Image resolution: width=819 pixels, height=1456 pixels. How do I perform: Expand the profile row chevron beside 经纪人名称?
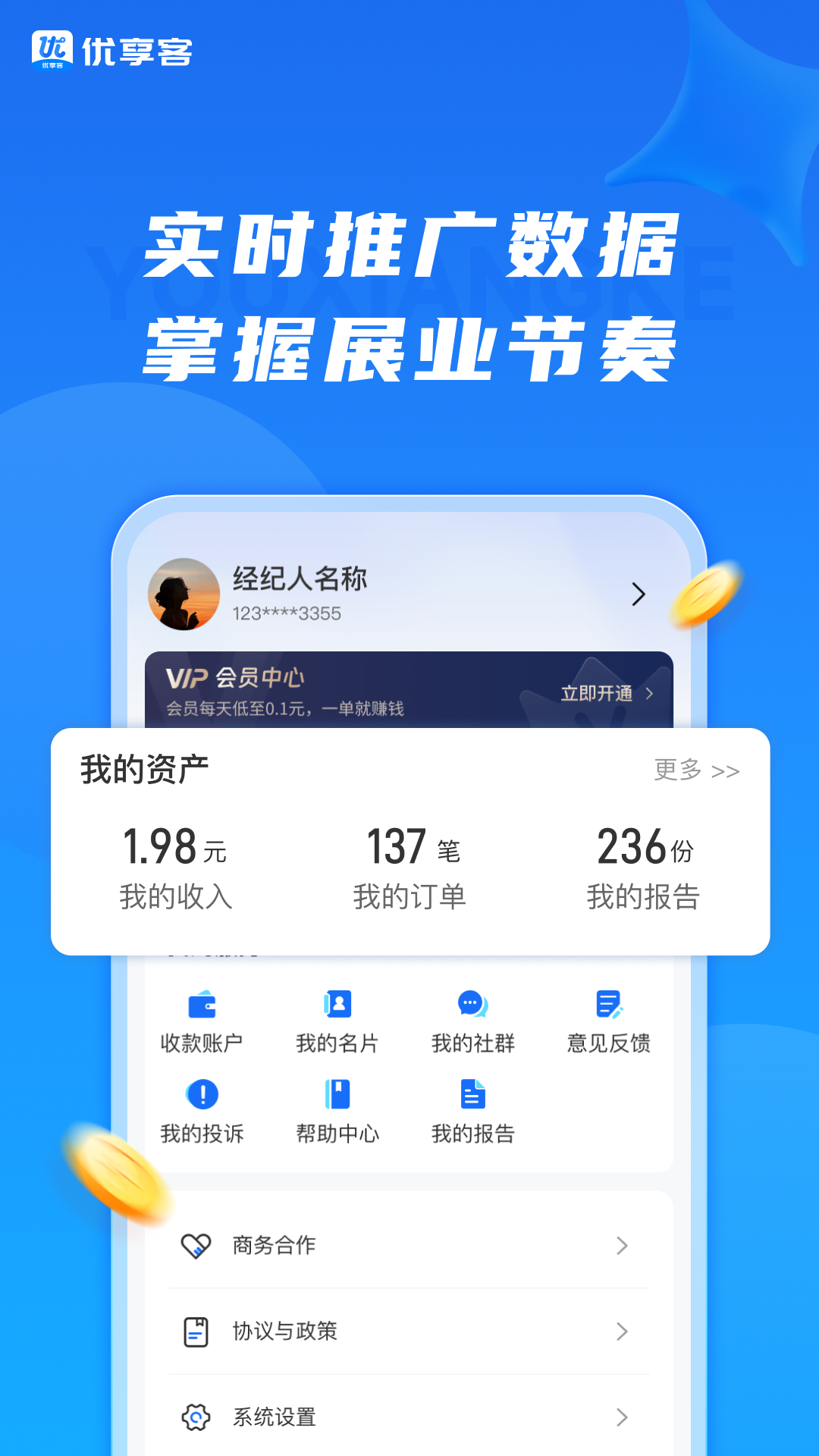638,596
